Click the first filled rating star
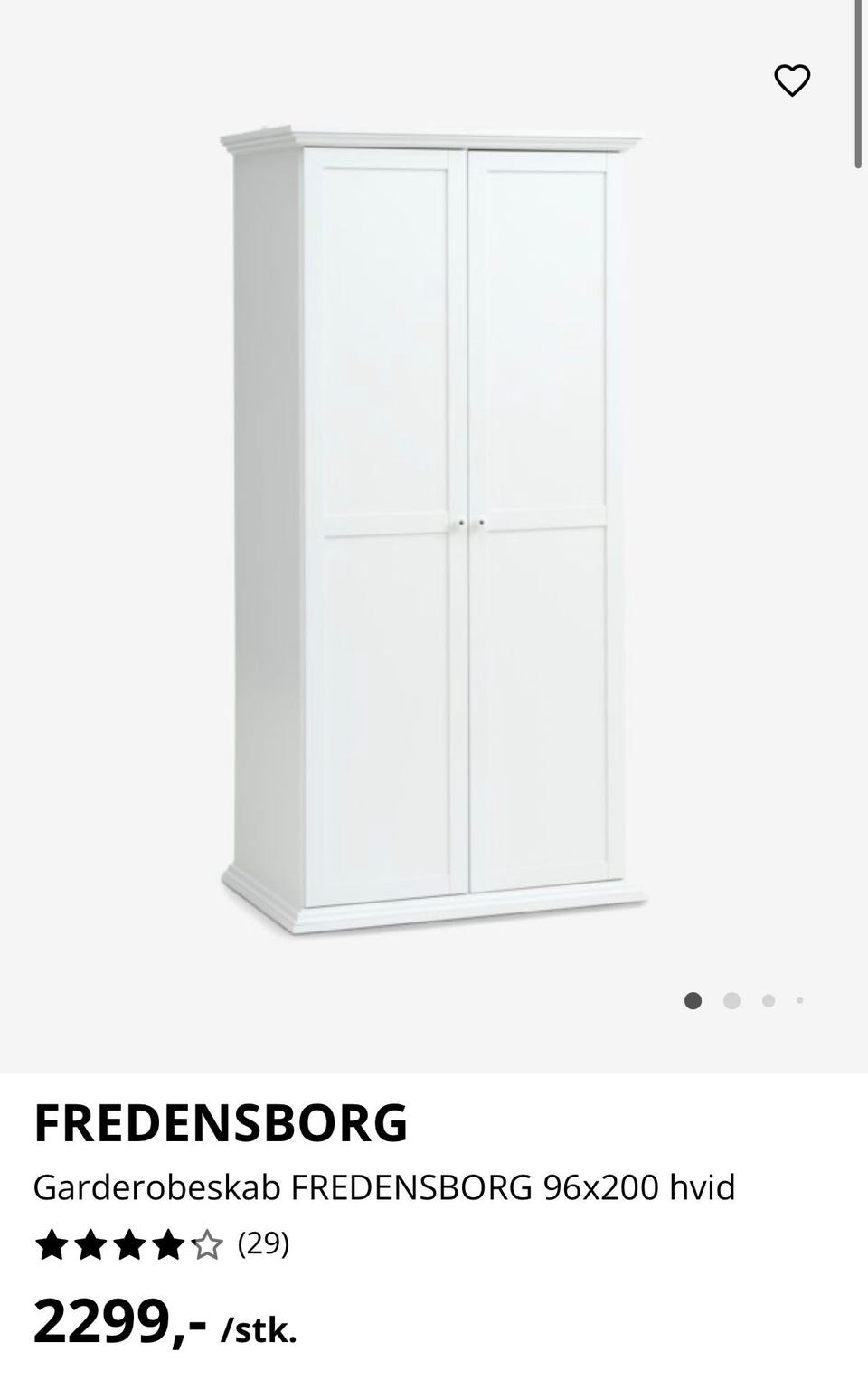Screen dimensions: 868x1399 [x=50, y=1244]
